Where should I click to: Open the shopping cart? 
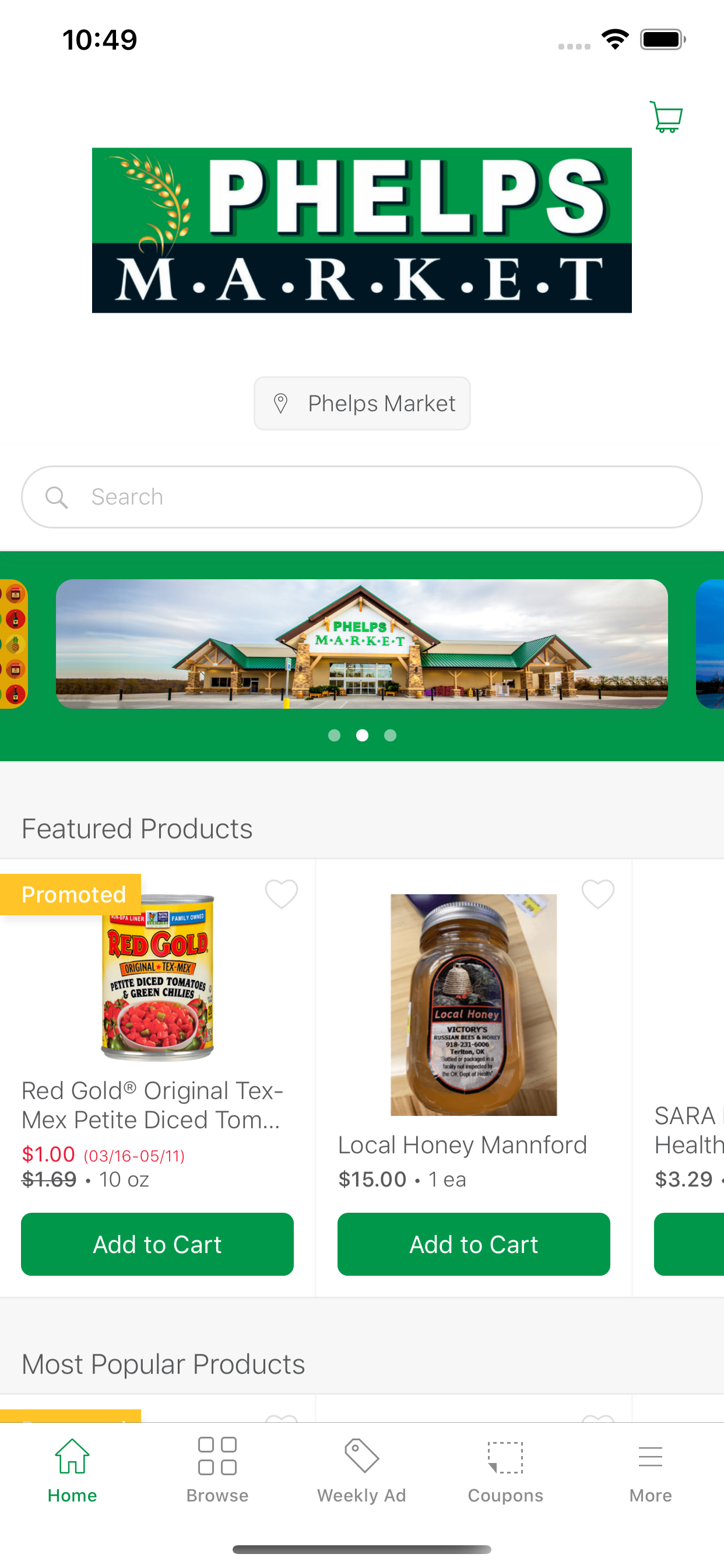(x=666, y=116)
